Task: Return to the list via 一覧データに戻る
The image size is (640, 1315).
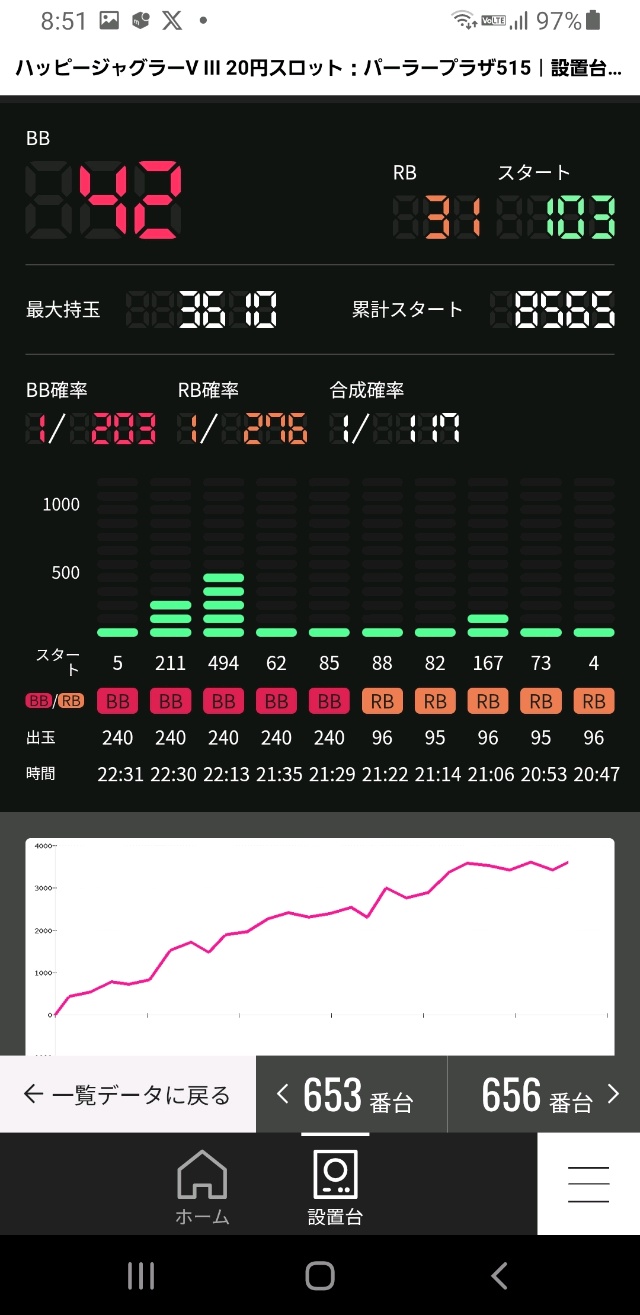Action: [x=127, y=1095]
